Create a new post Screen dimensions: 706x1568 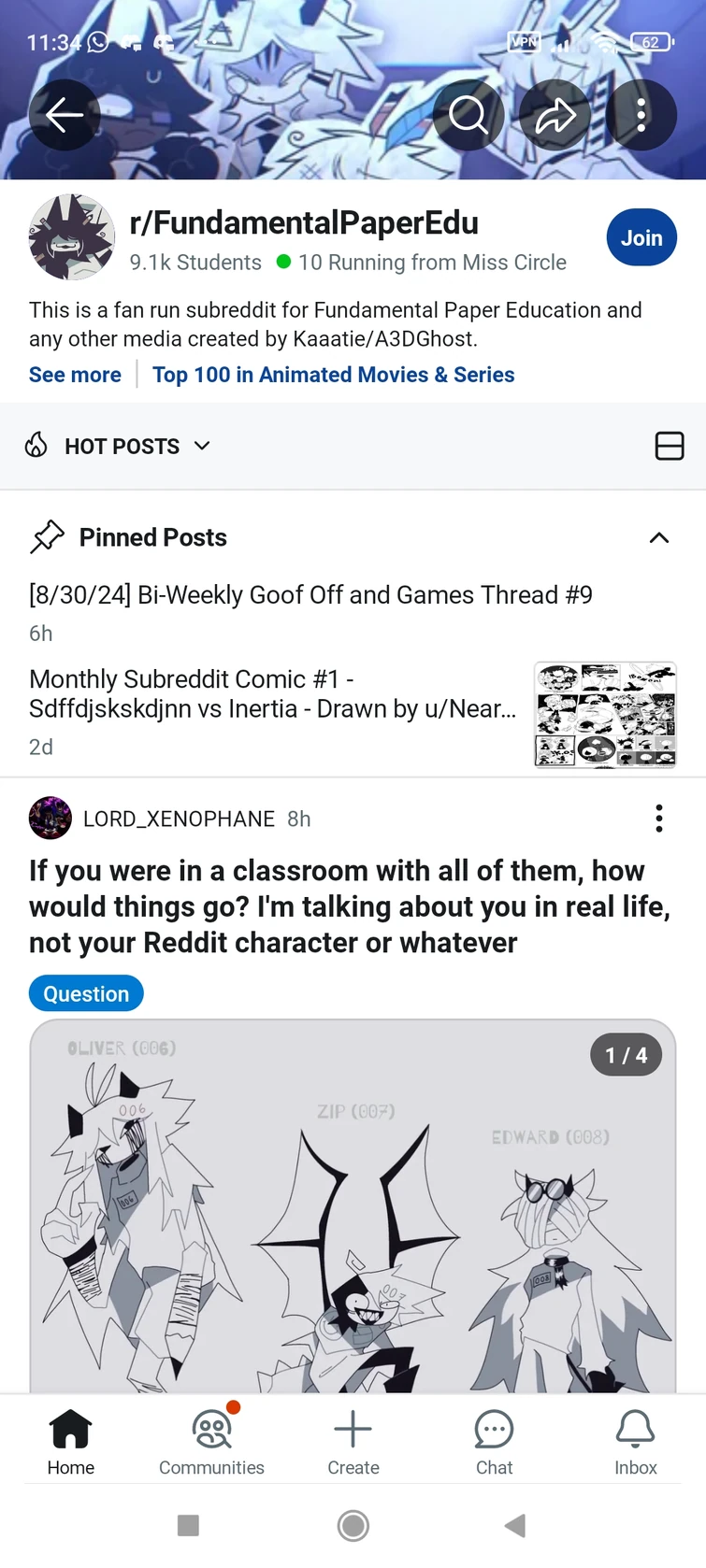(353, 1442)
